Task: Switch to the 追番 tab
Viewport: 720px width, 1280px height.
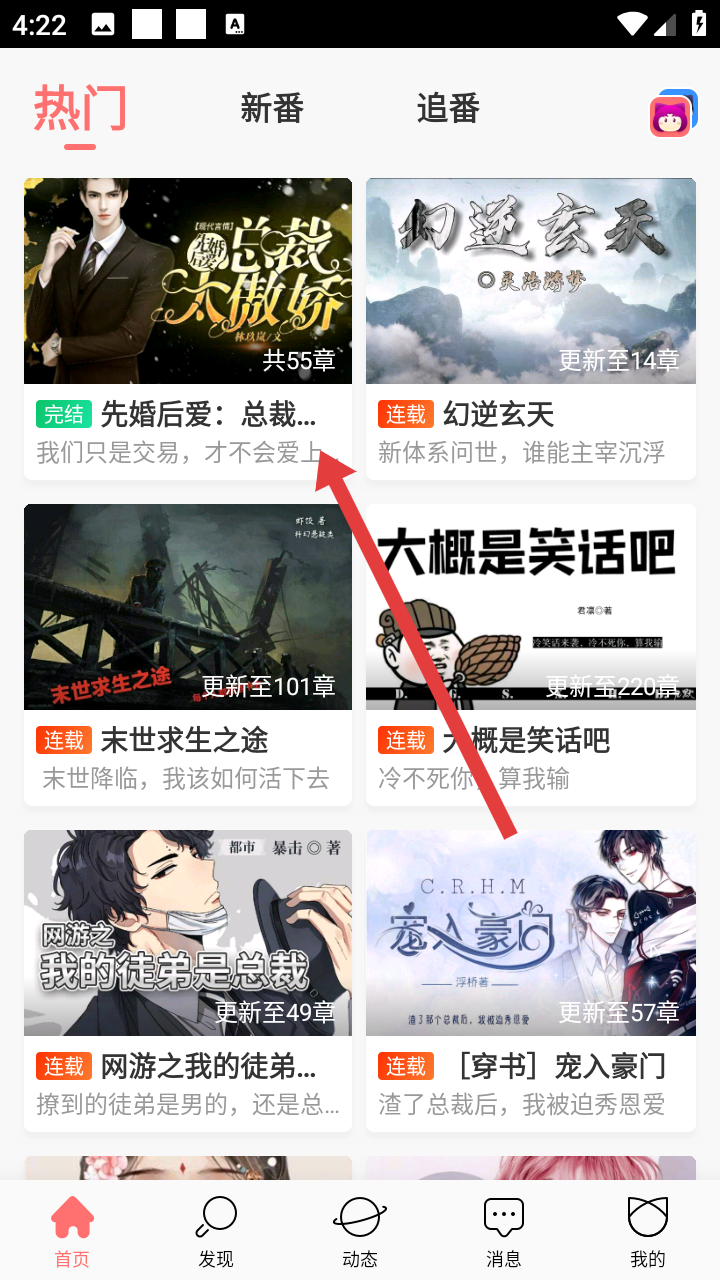Action: 448,108
